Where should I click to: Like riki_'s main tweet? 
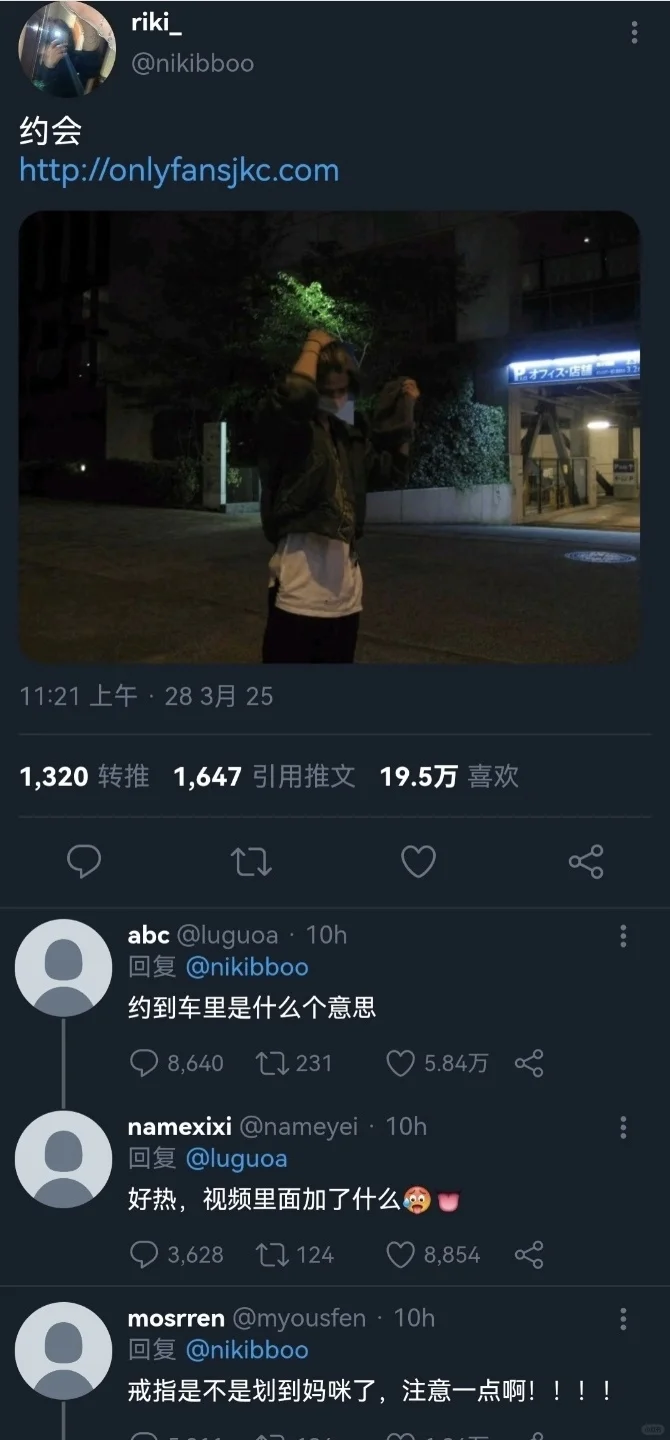418,861
